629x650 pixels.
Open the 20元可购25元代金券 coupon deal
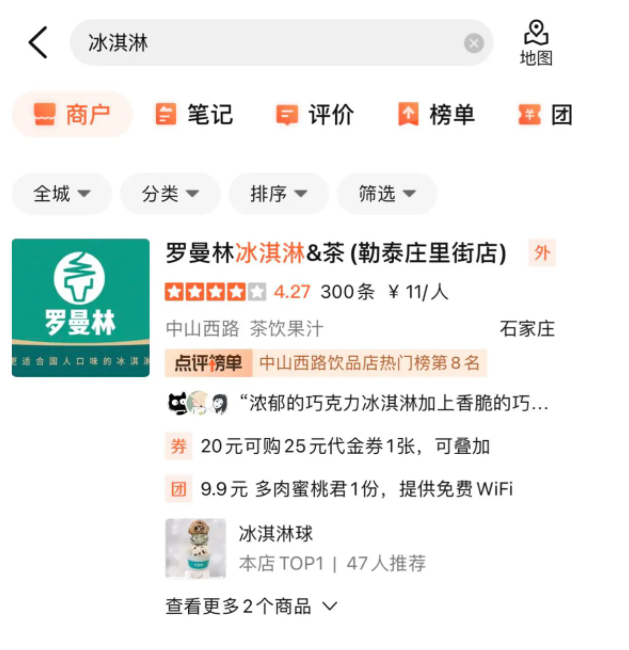[344, 446]
